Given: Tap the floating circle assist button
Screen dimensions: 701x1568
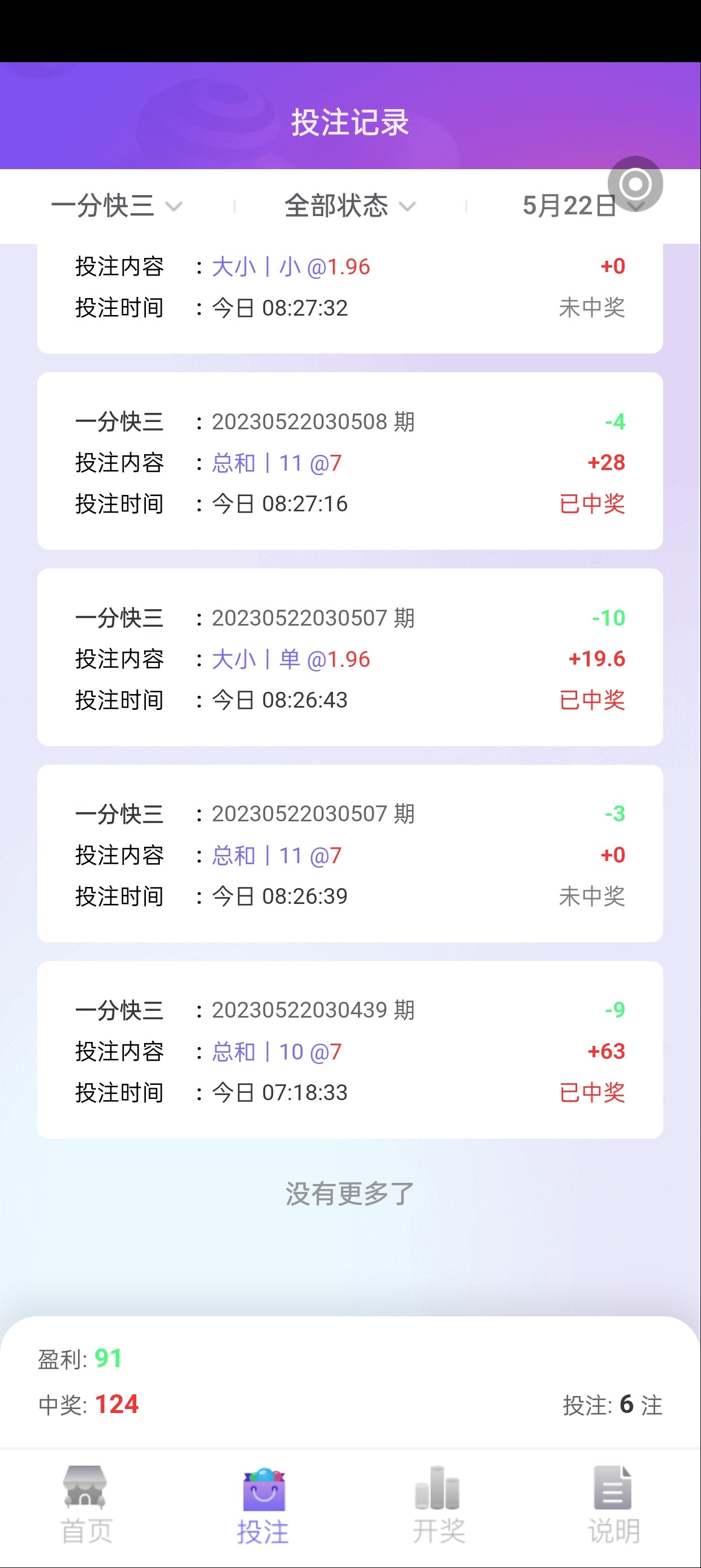Looking at the screenshot, I should coord(635,184).
